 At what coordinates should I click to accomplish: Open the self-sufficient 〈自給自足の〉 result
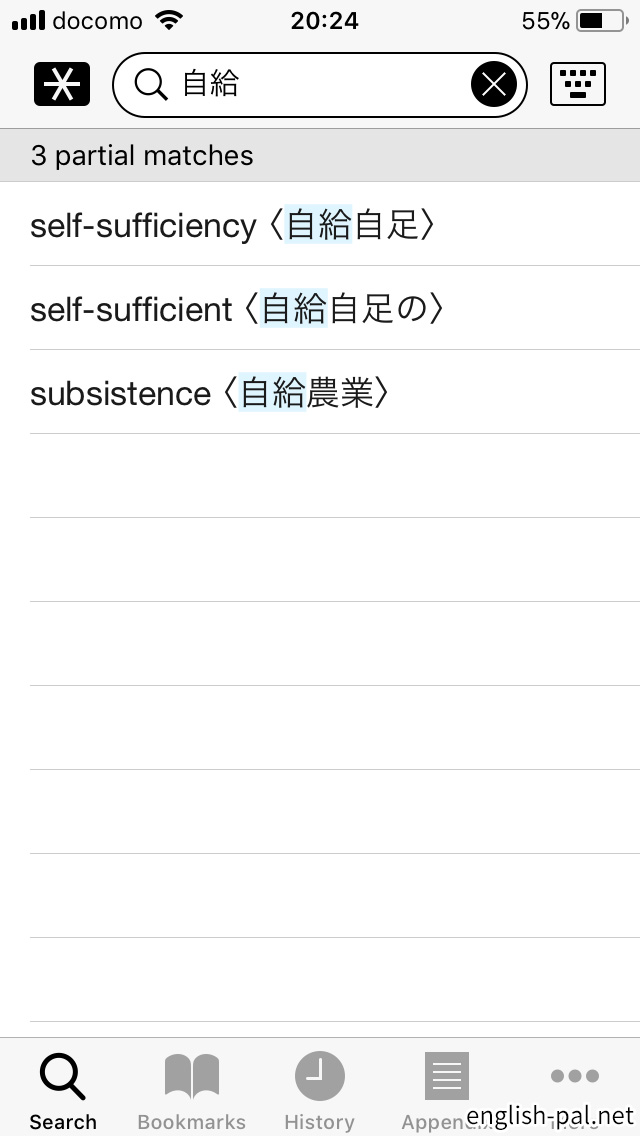point(237,309)
